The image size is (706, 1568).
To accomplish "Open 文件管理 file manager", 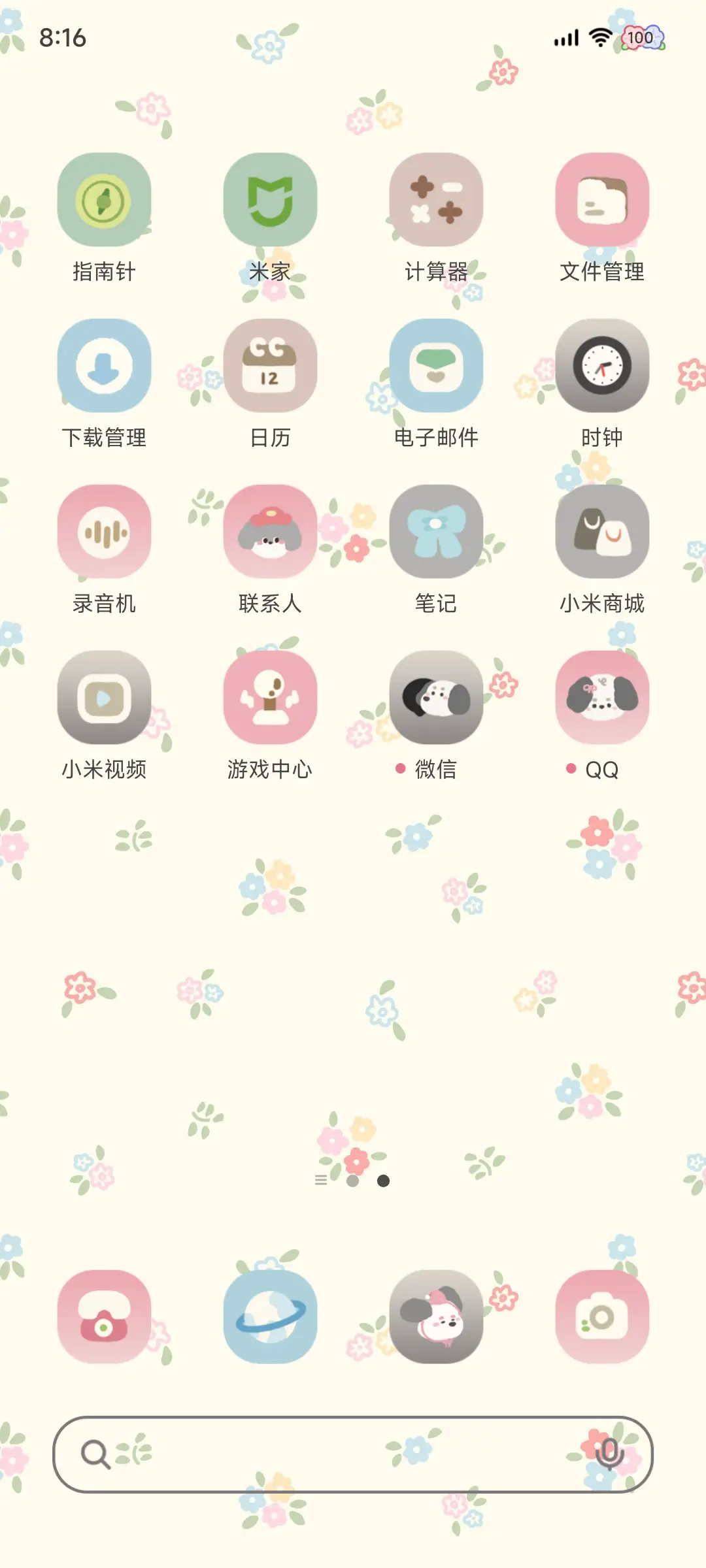I will 602,201.
